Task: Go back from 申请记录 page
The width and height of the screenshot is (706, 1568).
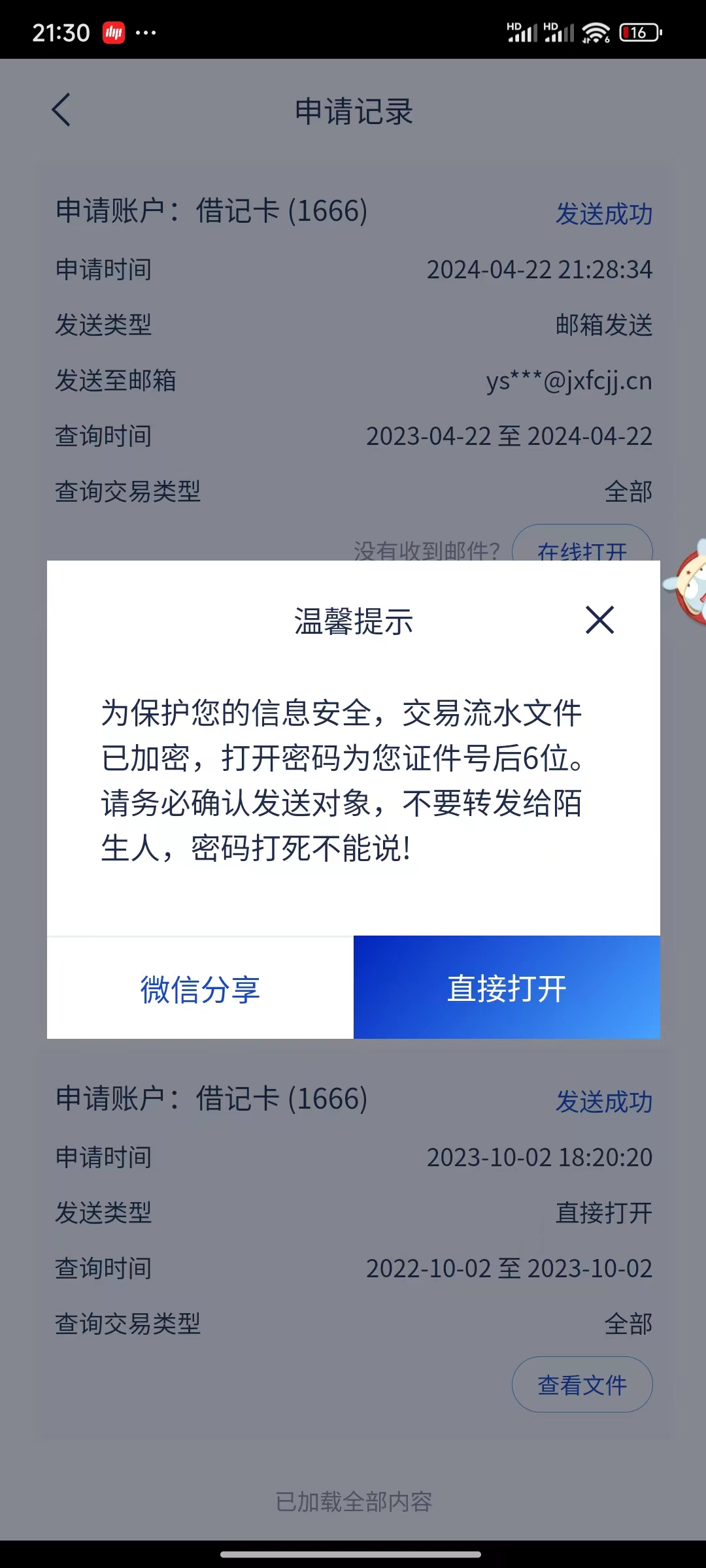Action: (61, 110)
